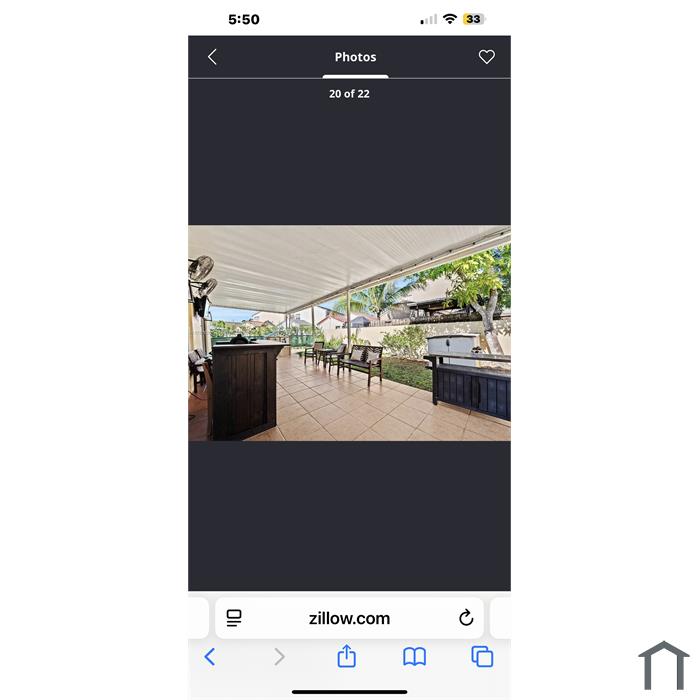Share this page from Safari toolbar
Screen dimensions: 700x700
pos(346,656)
